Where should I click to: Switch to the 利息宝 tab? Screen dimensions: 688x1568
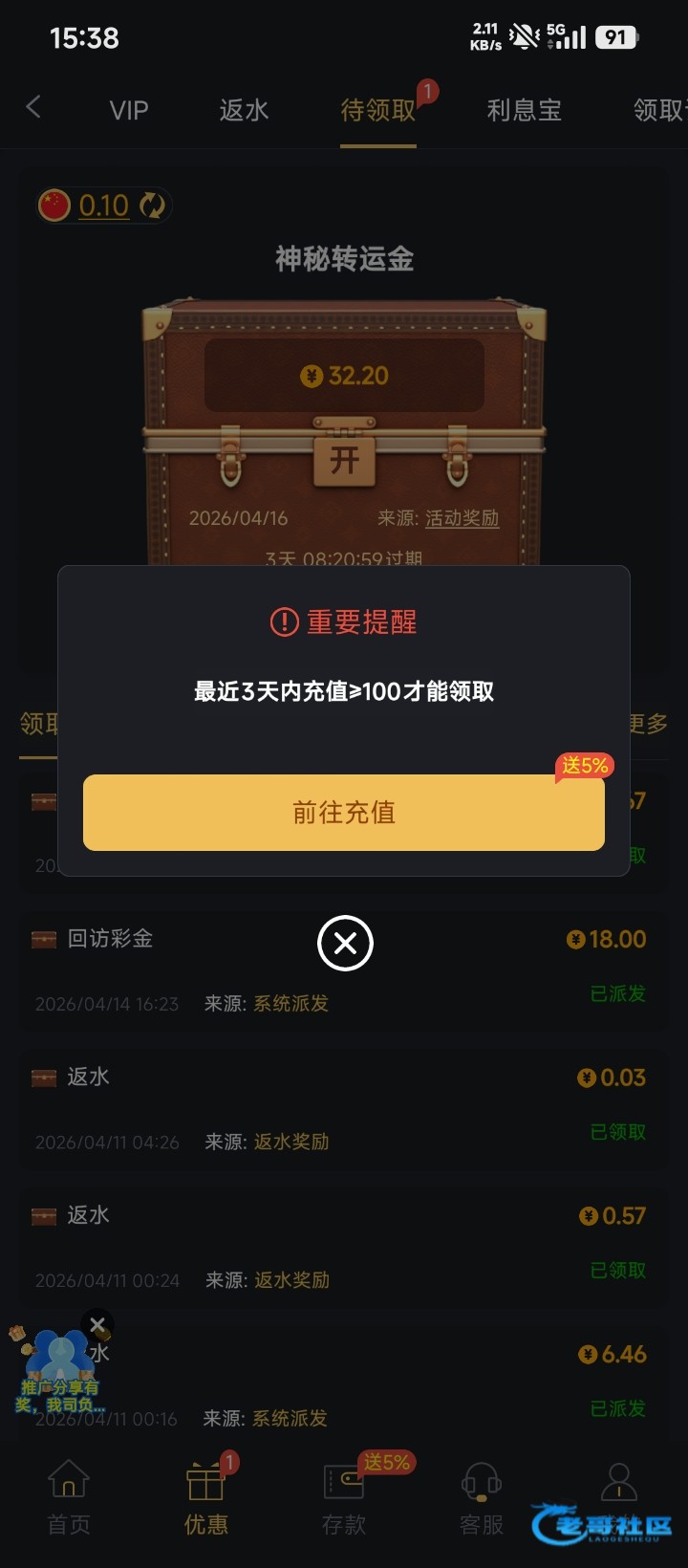click(524, 111)
